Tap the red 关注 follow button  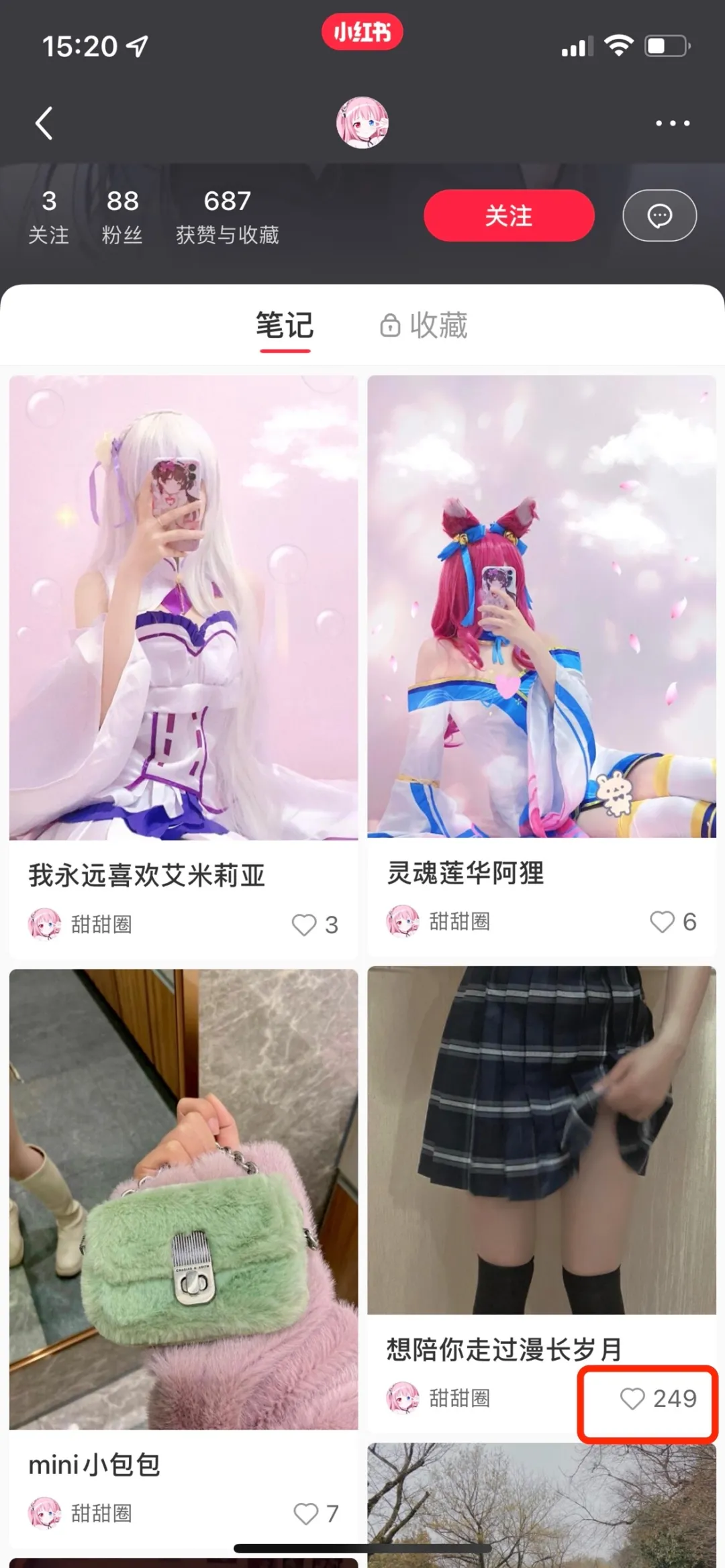pos(508,215)
